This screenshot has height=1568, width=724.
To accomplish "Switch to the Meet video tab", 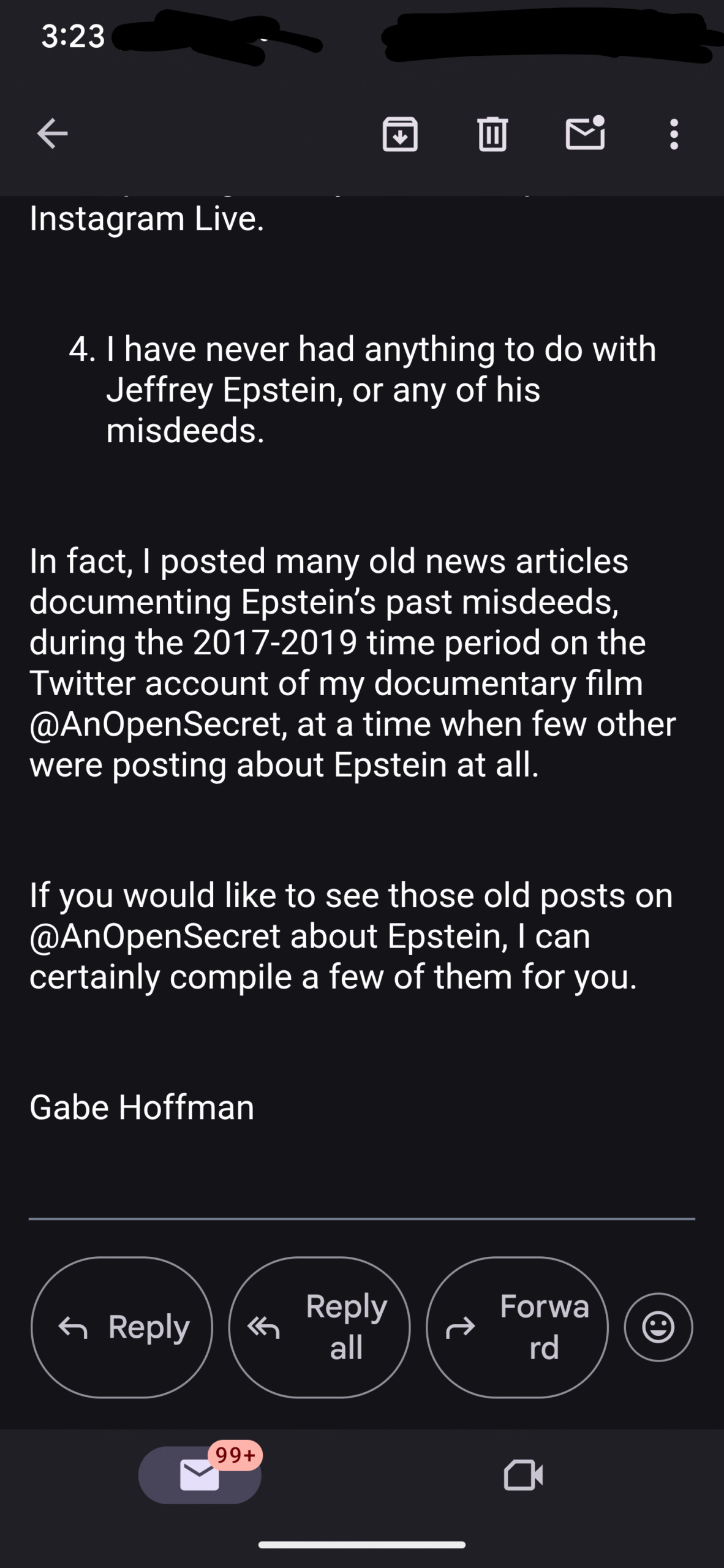I will coord(523,1475).
